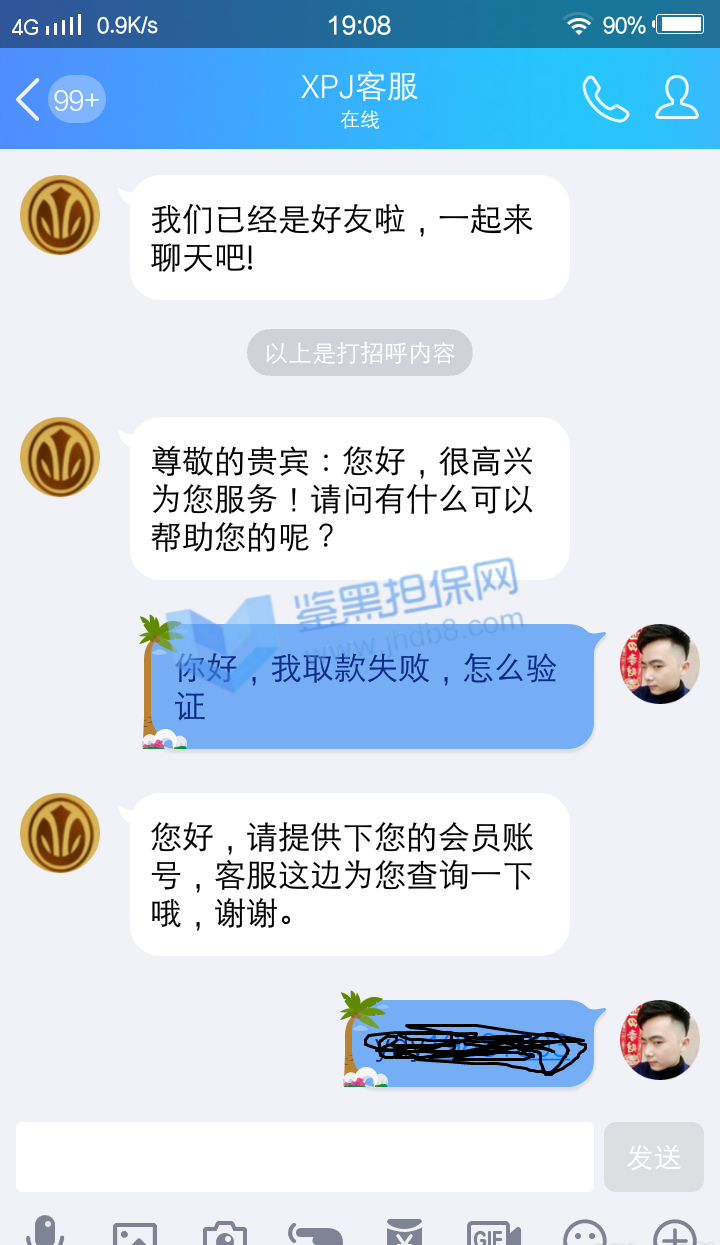Open the photo gallery picker
This screenshot has height=1245, width=720.
[x=135, y=1234]
